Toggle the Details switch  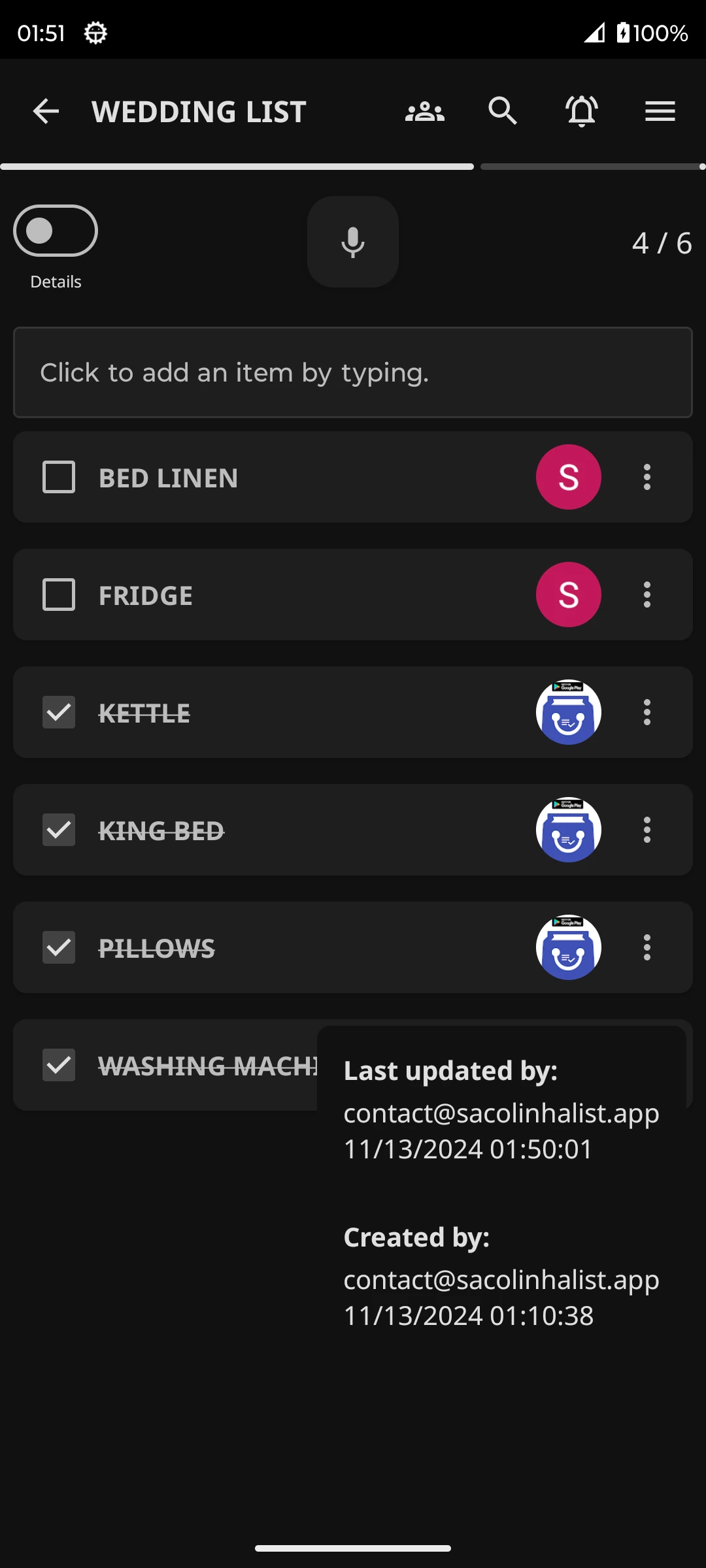coord(56,231)
